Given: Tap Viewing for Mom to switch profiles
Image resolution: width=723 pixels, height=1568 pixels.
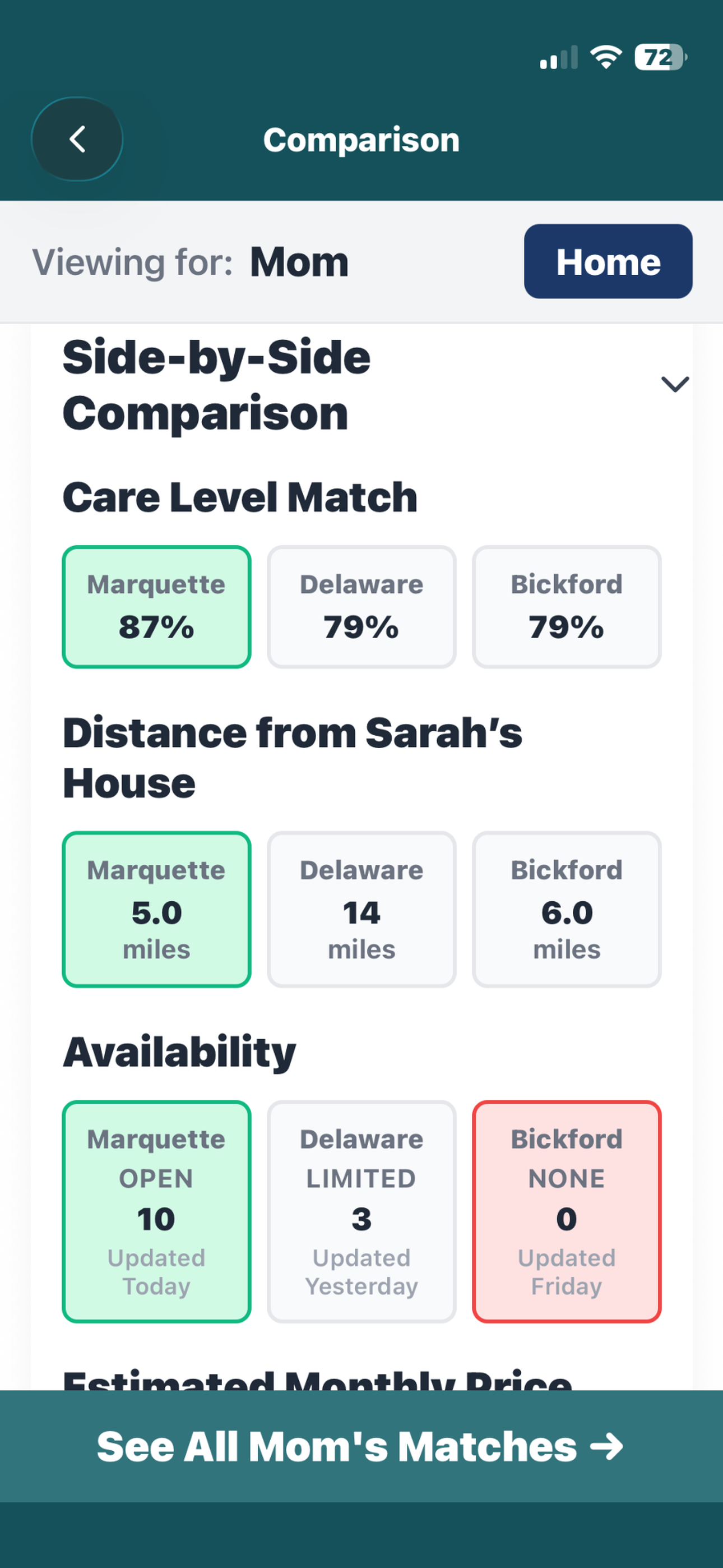Looking at the screenshot, I should 191,262.
